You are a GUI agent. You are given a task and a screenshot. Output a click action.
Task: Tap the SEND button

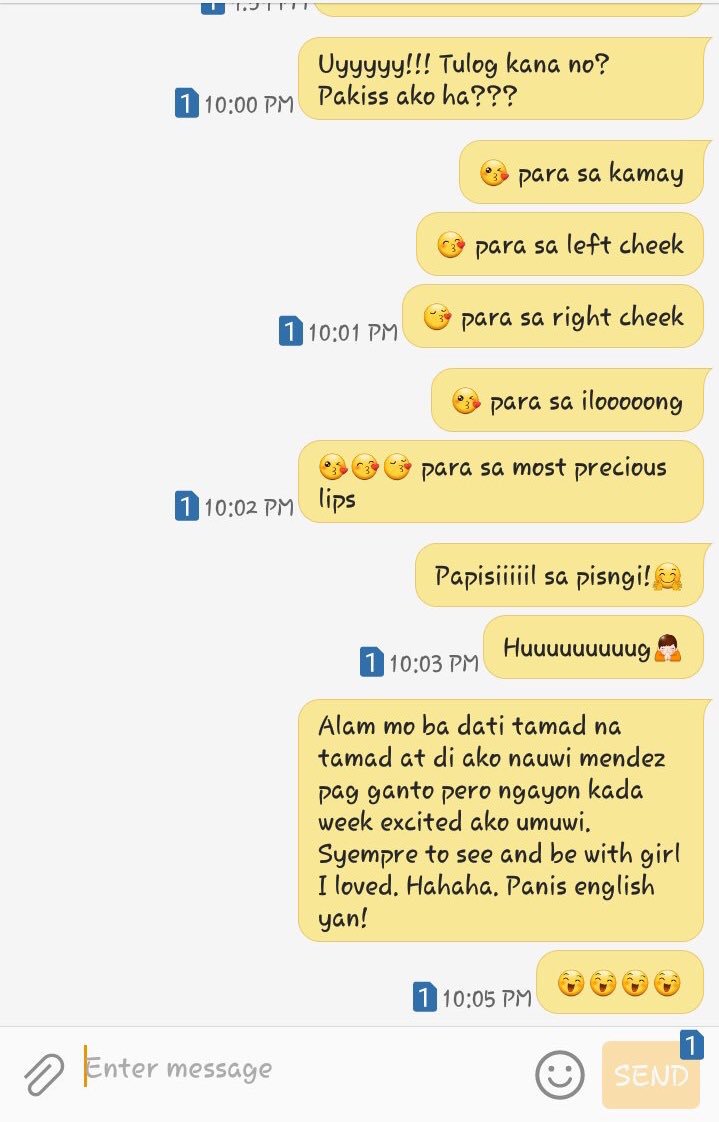[x=651, y=1076]
